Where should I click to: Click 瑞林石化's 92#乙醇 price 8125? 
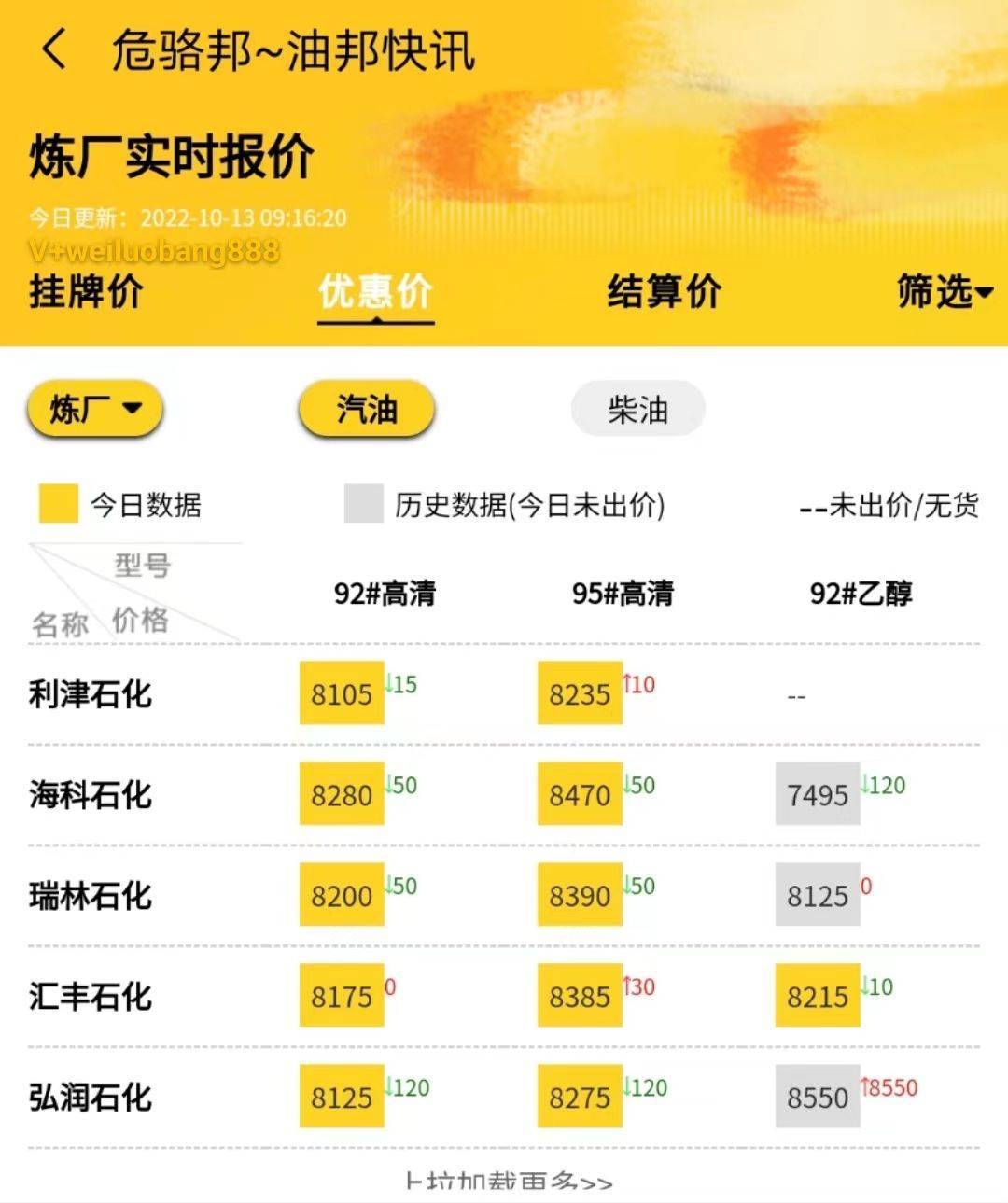tap(817, 895)
